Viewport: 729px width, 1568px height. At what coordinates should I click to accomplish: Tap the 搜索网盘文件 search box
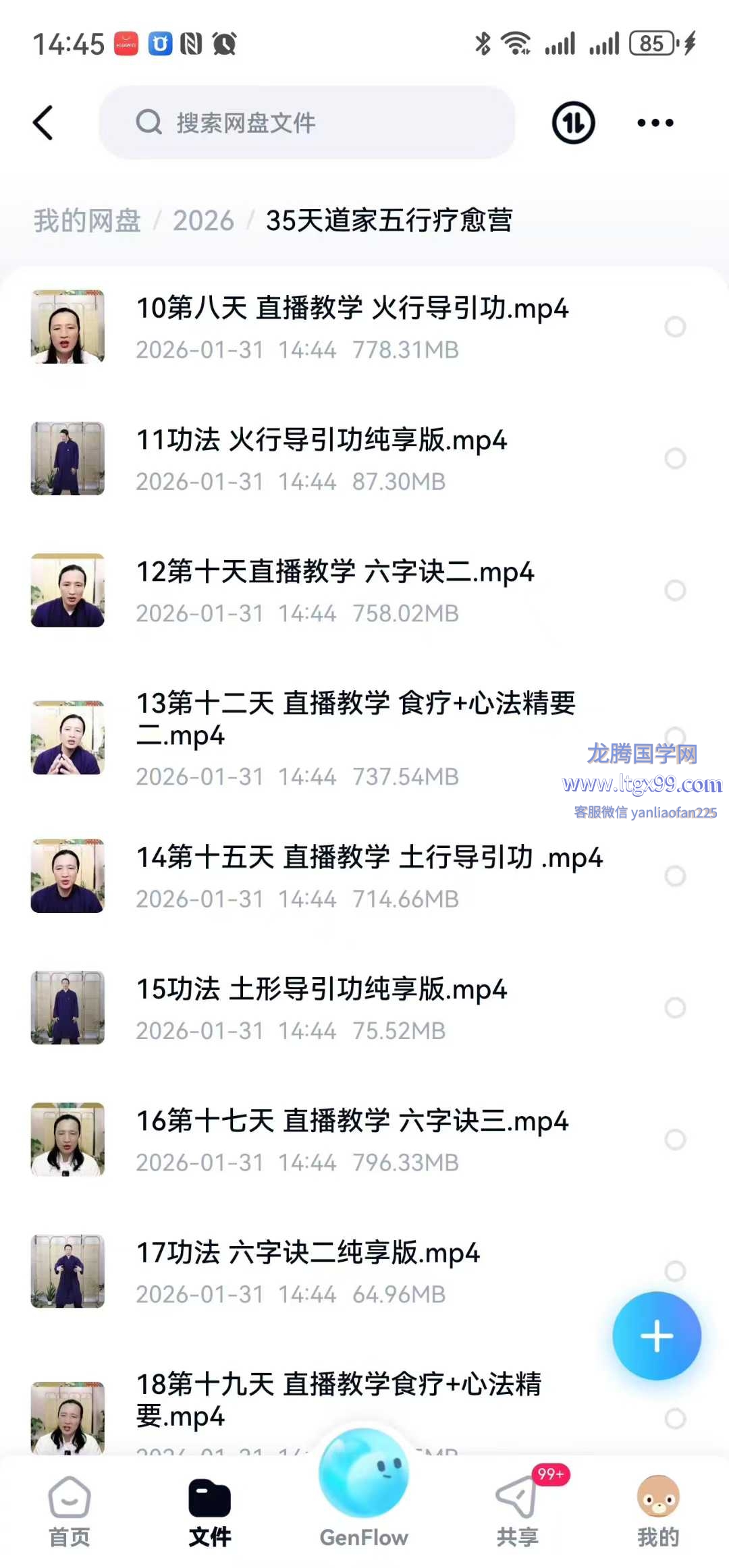point(307,123)
